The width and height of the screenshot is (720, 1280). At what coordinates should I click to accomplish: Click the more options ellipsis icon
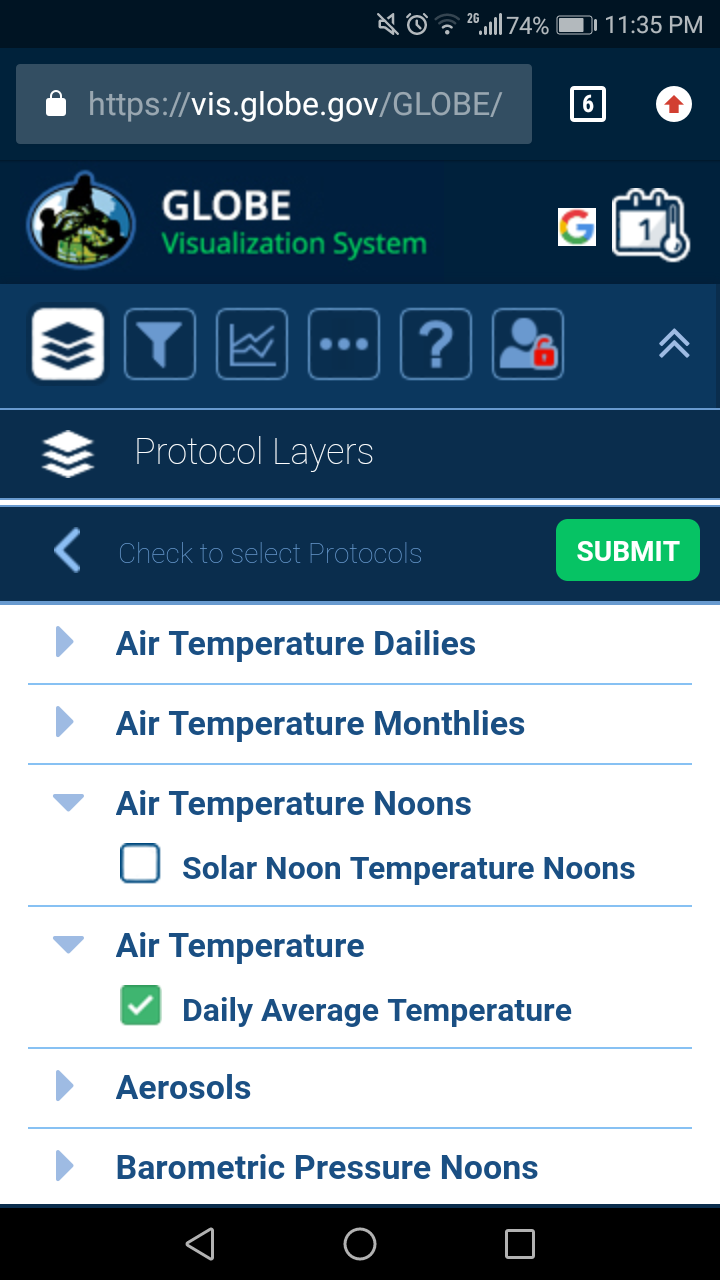pyautogui.click(x=343, y=344)
